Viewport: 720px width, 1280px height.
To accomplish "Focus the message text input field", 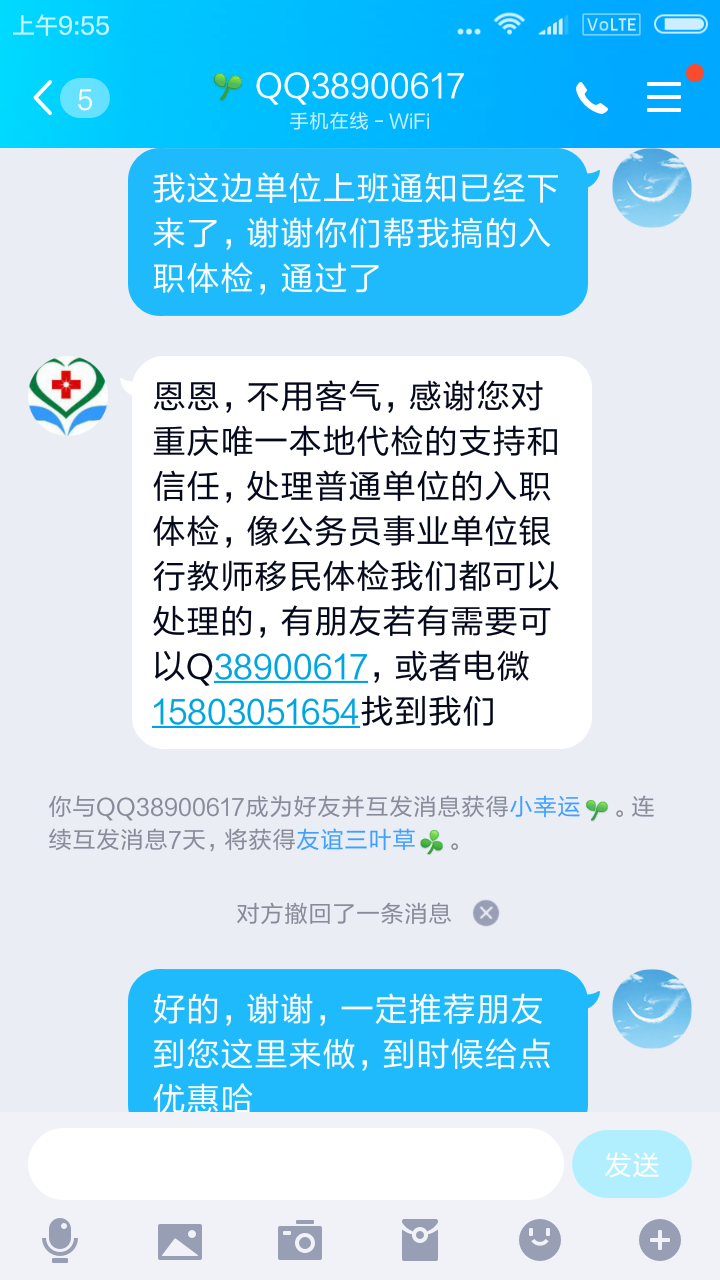I will point(296,1164).
